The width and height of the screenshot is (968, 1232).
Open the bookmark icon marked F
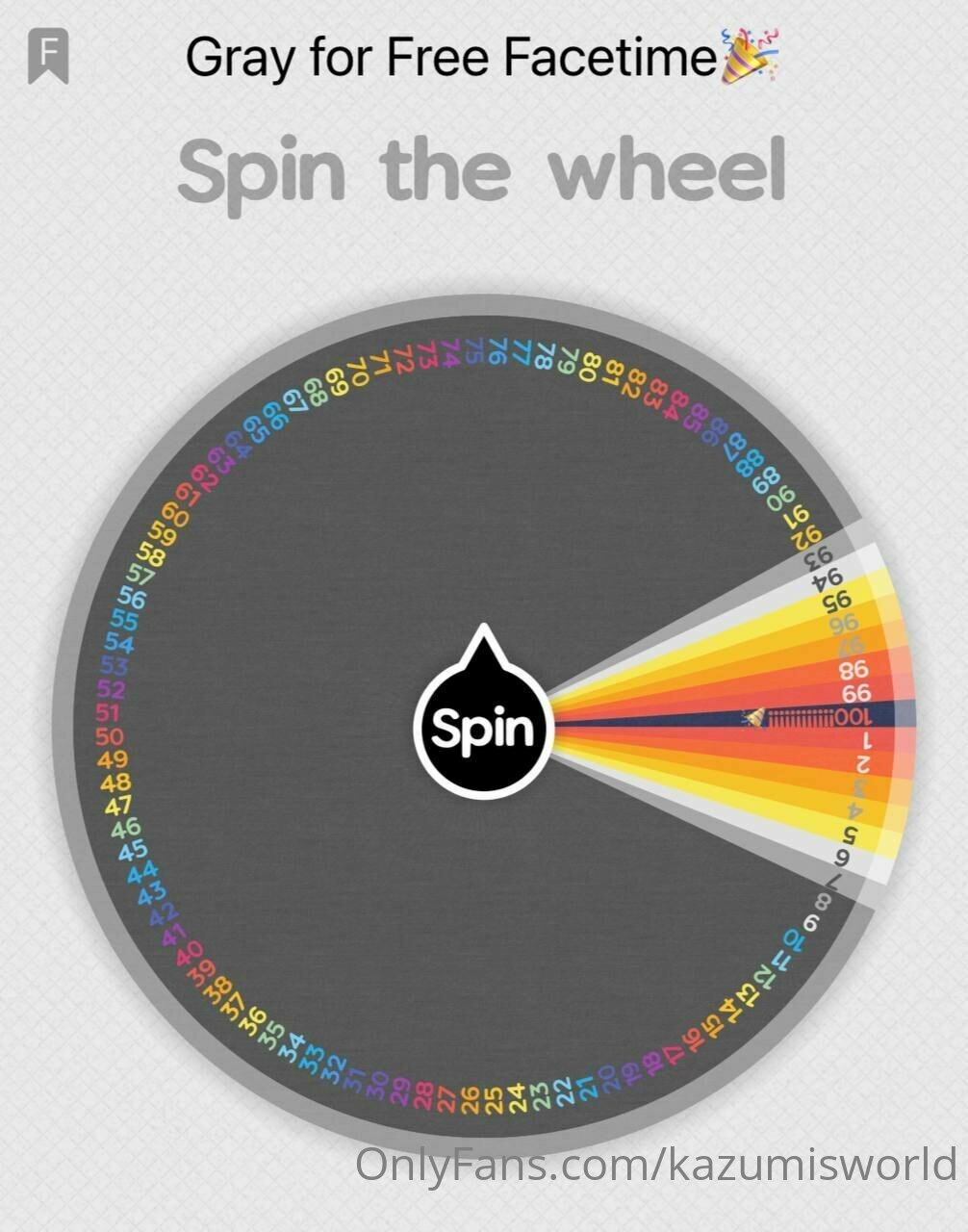pyautogui.click(x=48, y=56)
